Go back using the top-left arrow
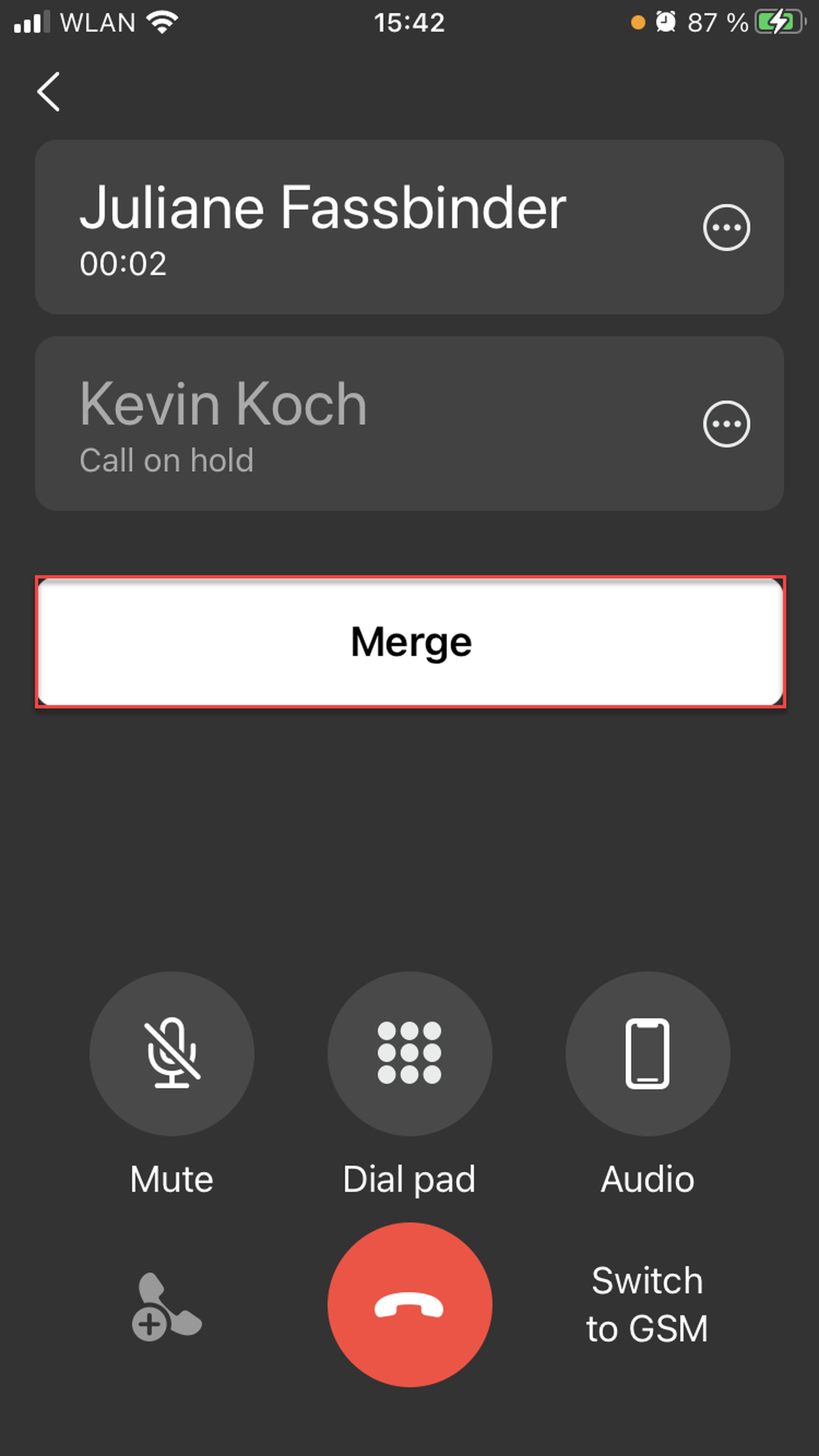The image size is (819, 1456). (x=49, y=92)
